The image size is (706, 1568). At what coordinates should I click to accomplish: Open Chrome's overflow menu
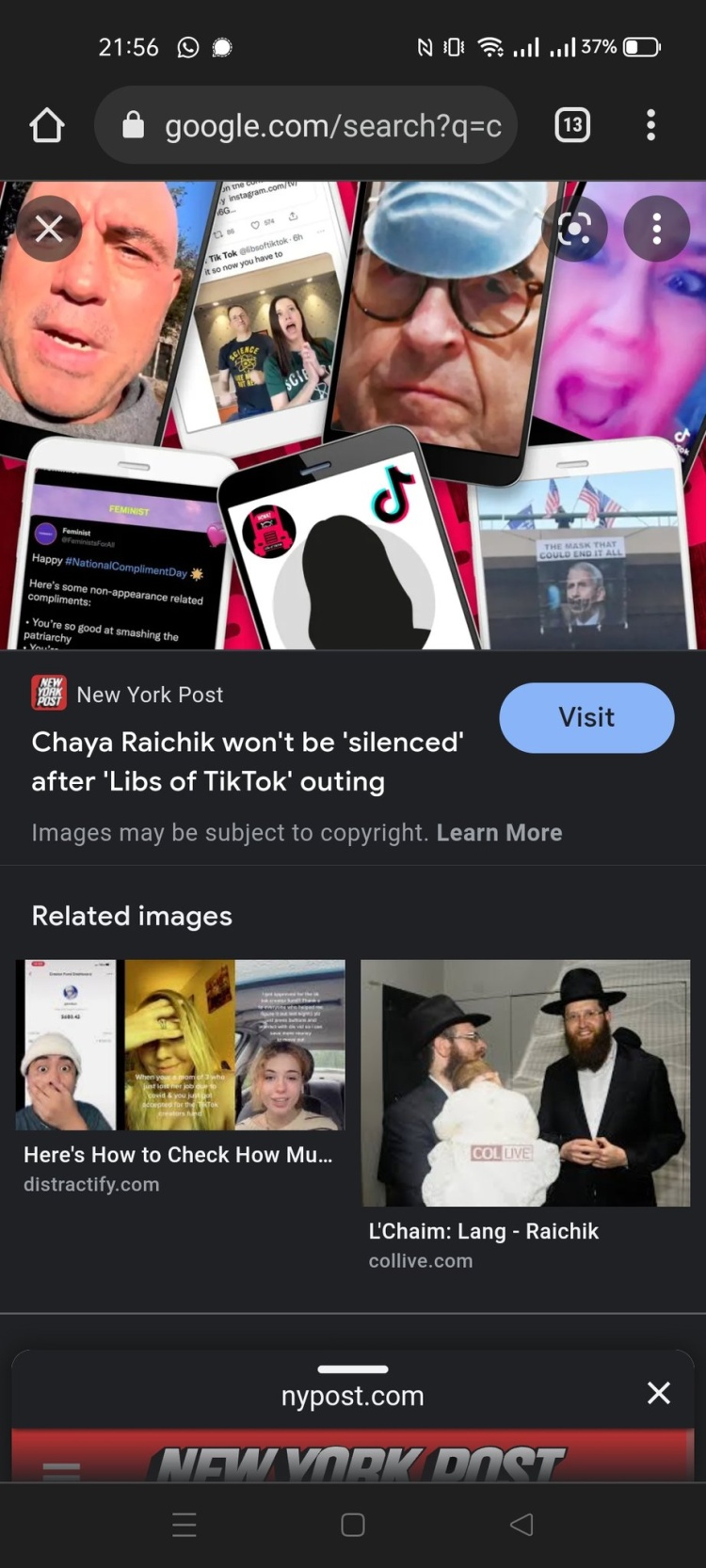(x=650, y=125)
